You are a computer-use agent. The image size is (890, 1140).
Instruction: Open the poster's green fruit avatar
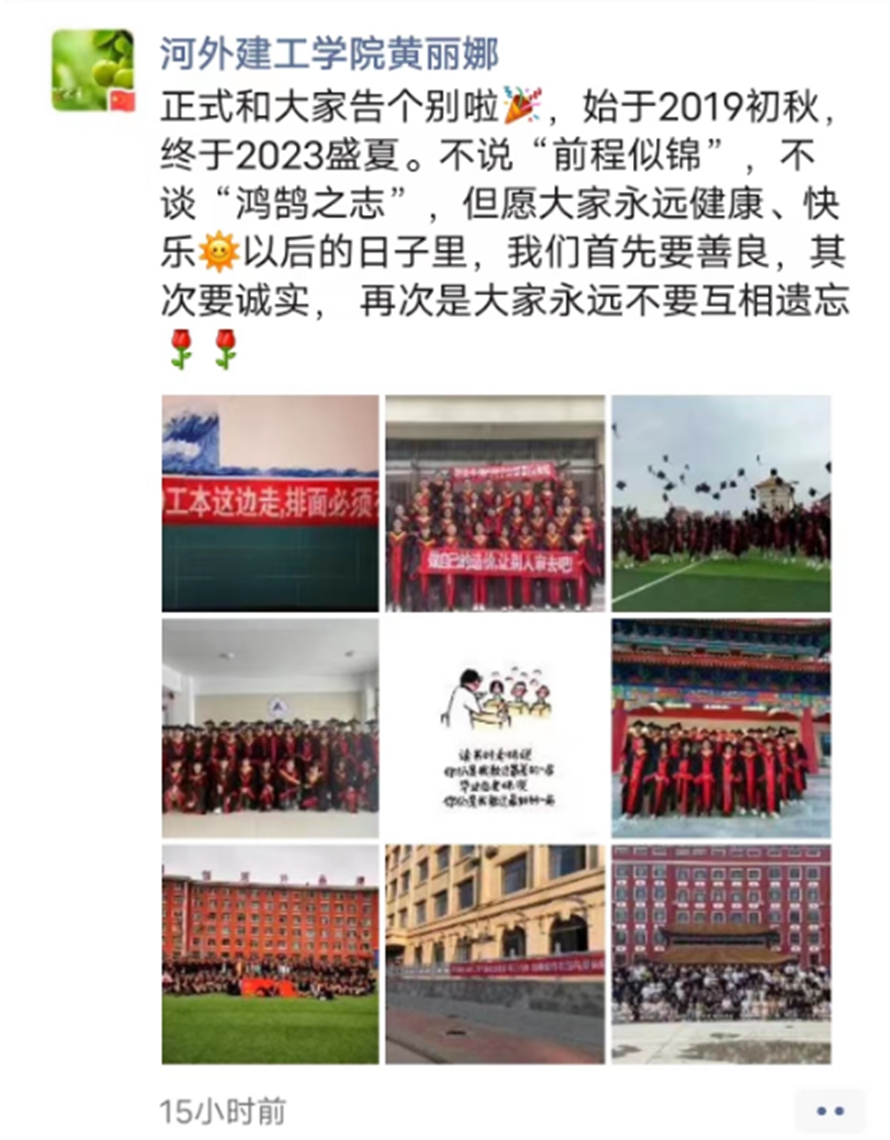pos(92,70)
